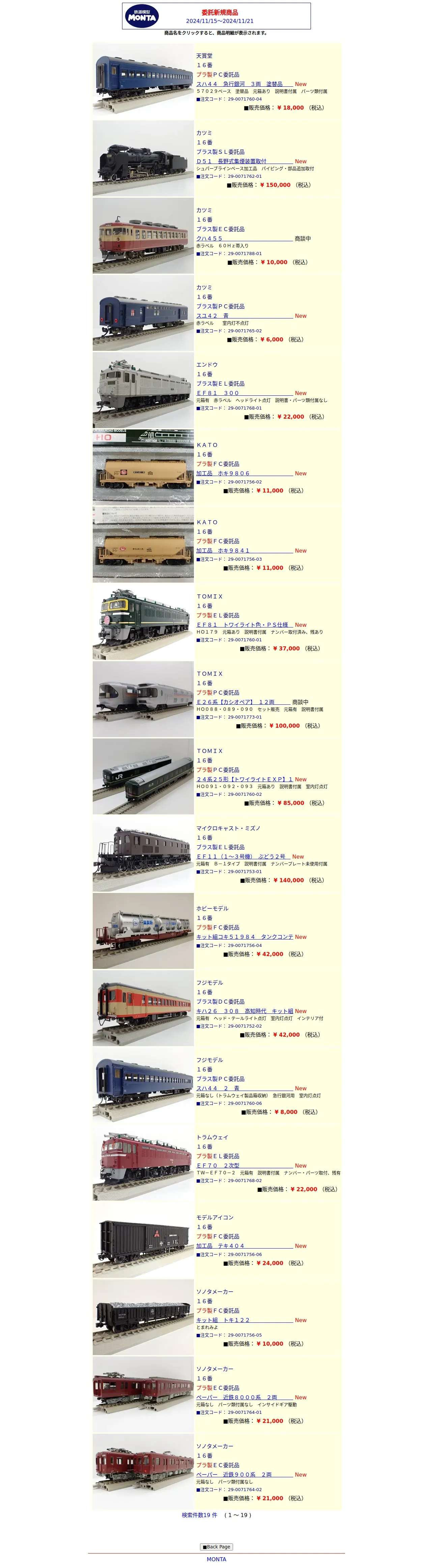433x1568 pixels.
Task: Open the 24系25形 トワイライトEXP link
Action: coord(244,780)
